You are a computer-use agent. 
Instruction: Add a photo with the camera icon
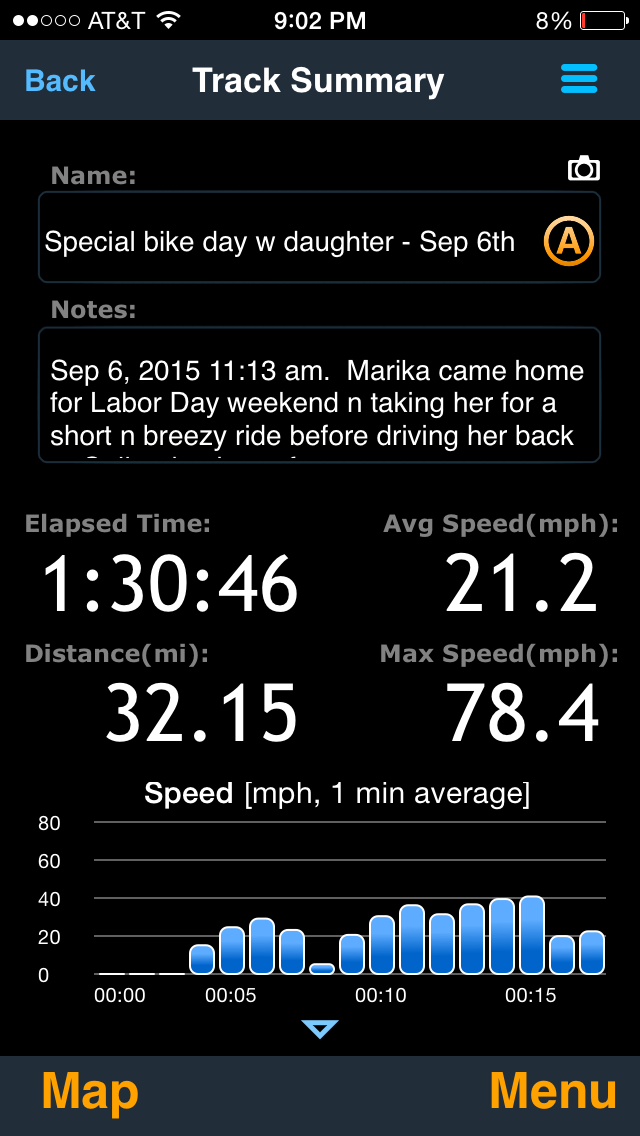(583, 169)
